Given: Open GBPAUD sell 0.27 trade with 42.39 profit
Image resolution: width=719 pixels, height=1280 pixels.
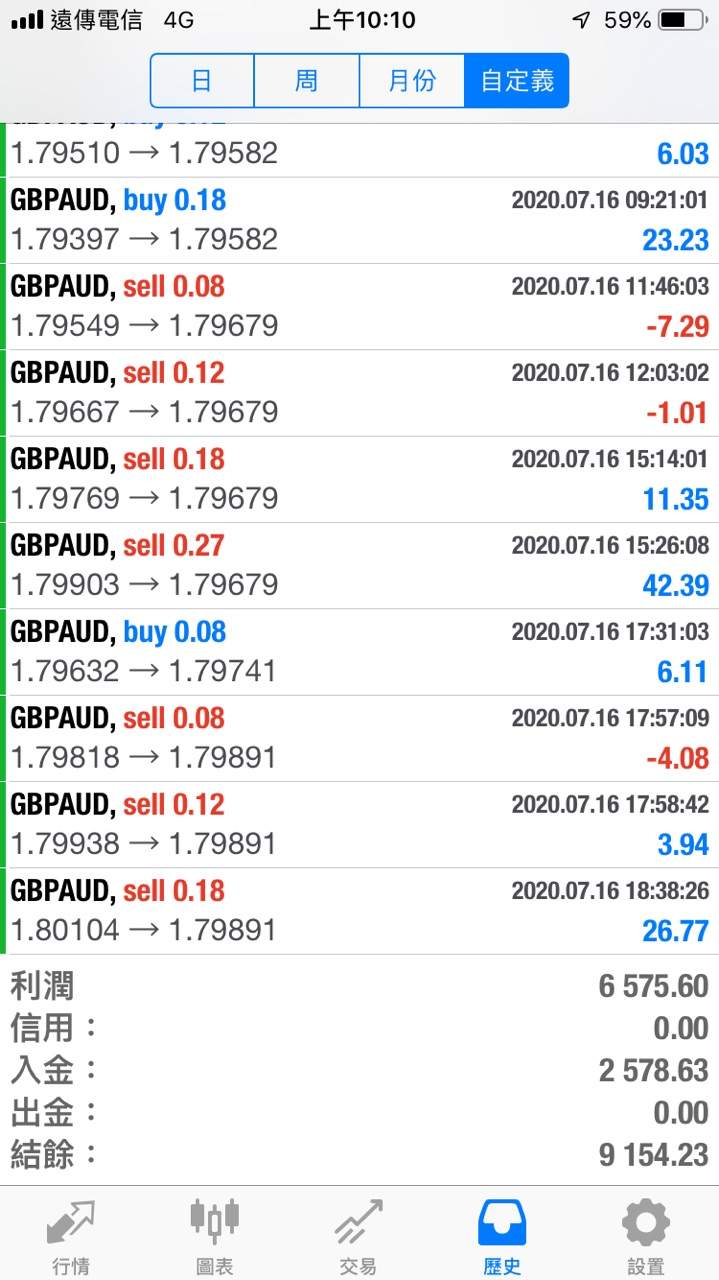Looking at the screenshot, I should [359, 565].
